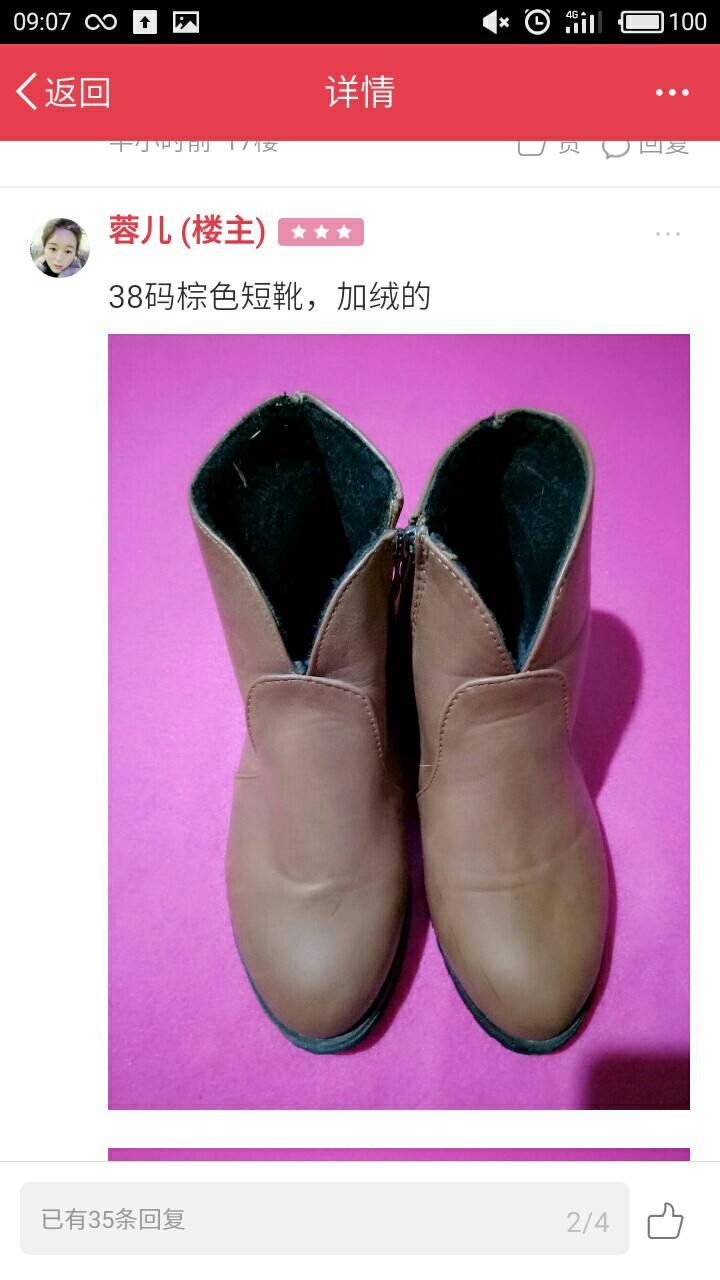Open more options for 蓉儿's post
Viewport: 720px width, 1280px height.
click(x=668, y=234)
